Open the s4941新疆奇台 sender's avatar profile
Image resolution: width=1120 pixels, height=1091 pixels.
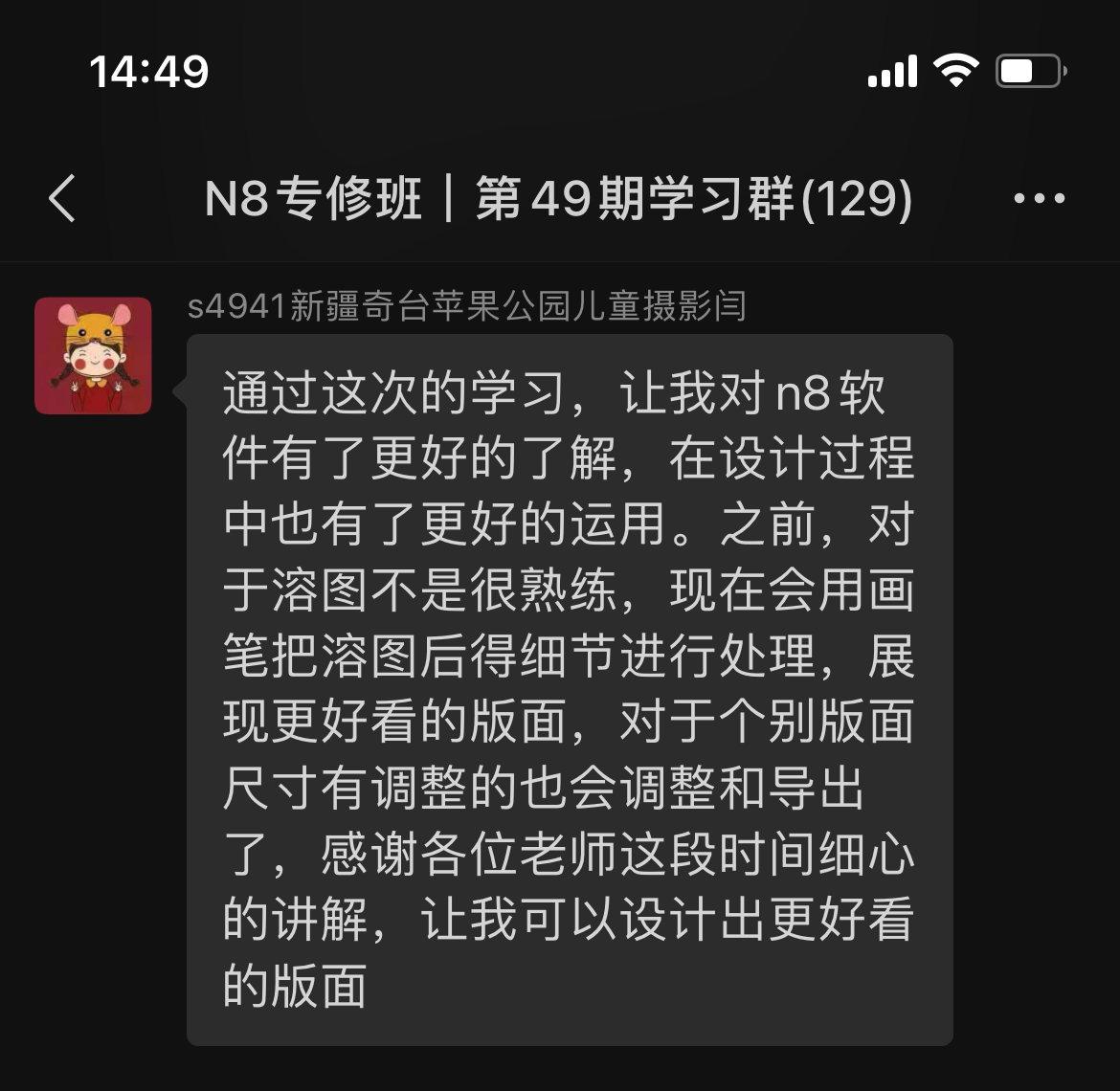(93, 356)
